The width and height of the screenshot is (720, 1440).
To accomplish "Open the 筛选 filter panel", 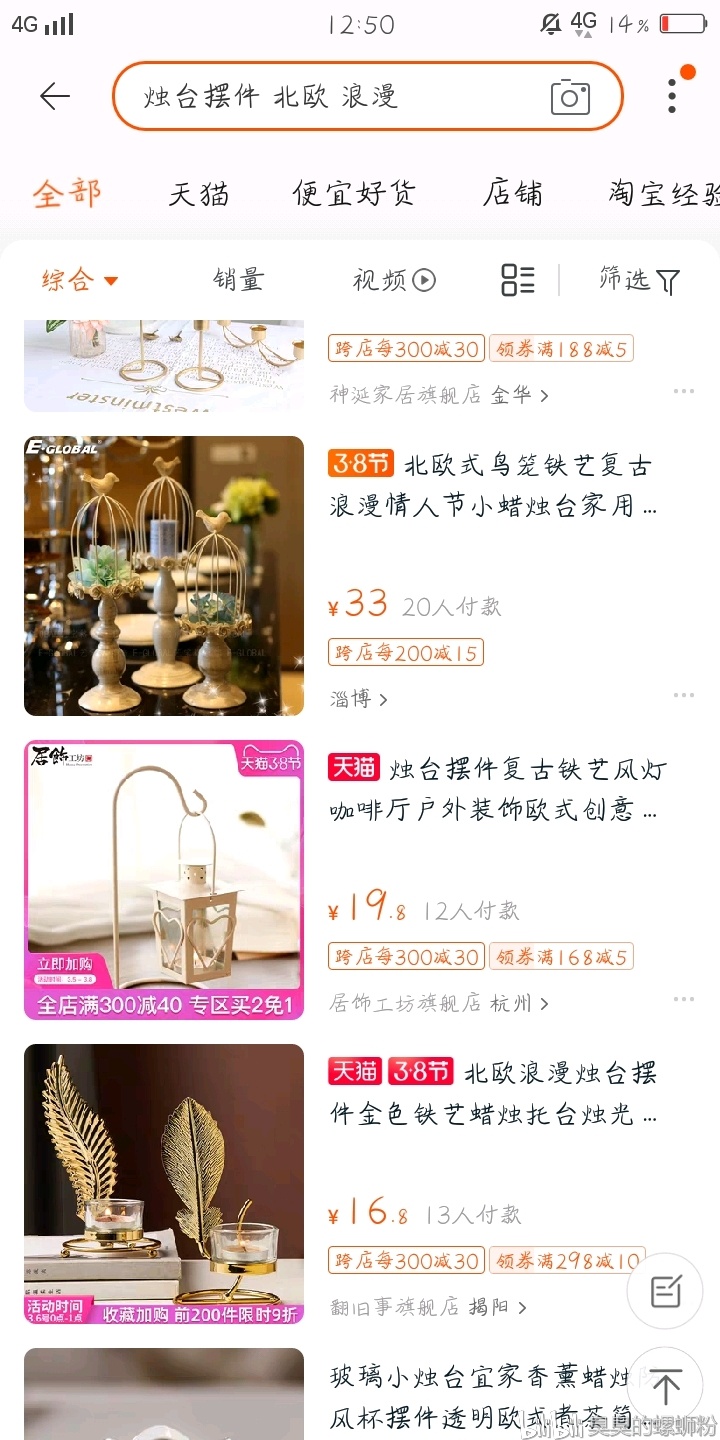I will (x=640, y=280).
